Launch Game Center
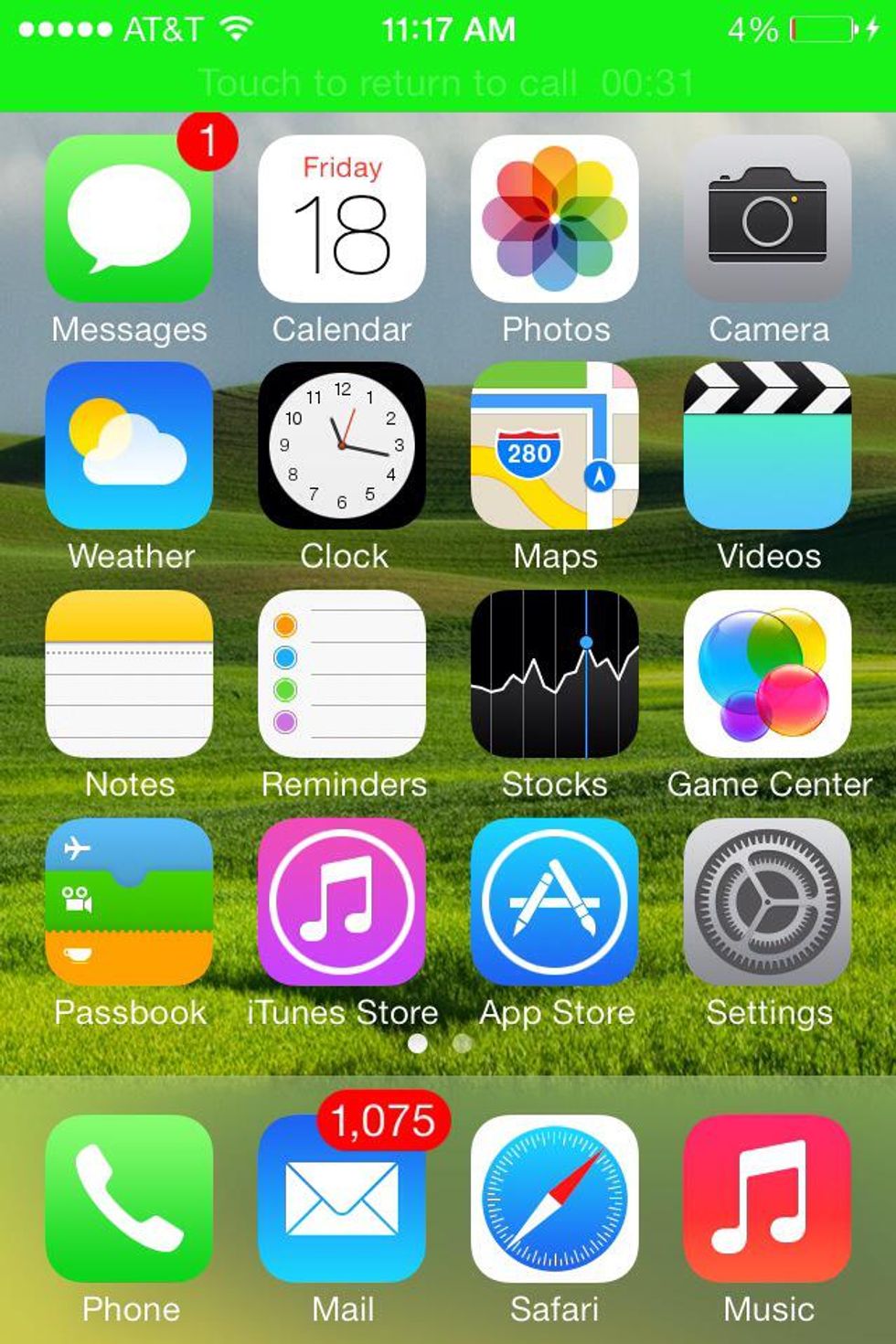 point(767,674)
